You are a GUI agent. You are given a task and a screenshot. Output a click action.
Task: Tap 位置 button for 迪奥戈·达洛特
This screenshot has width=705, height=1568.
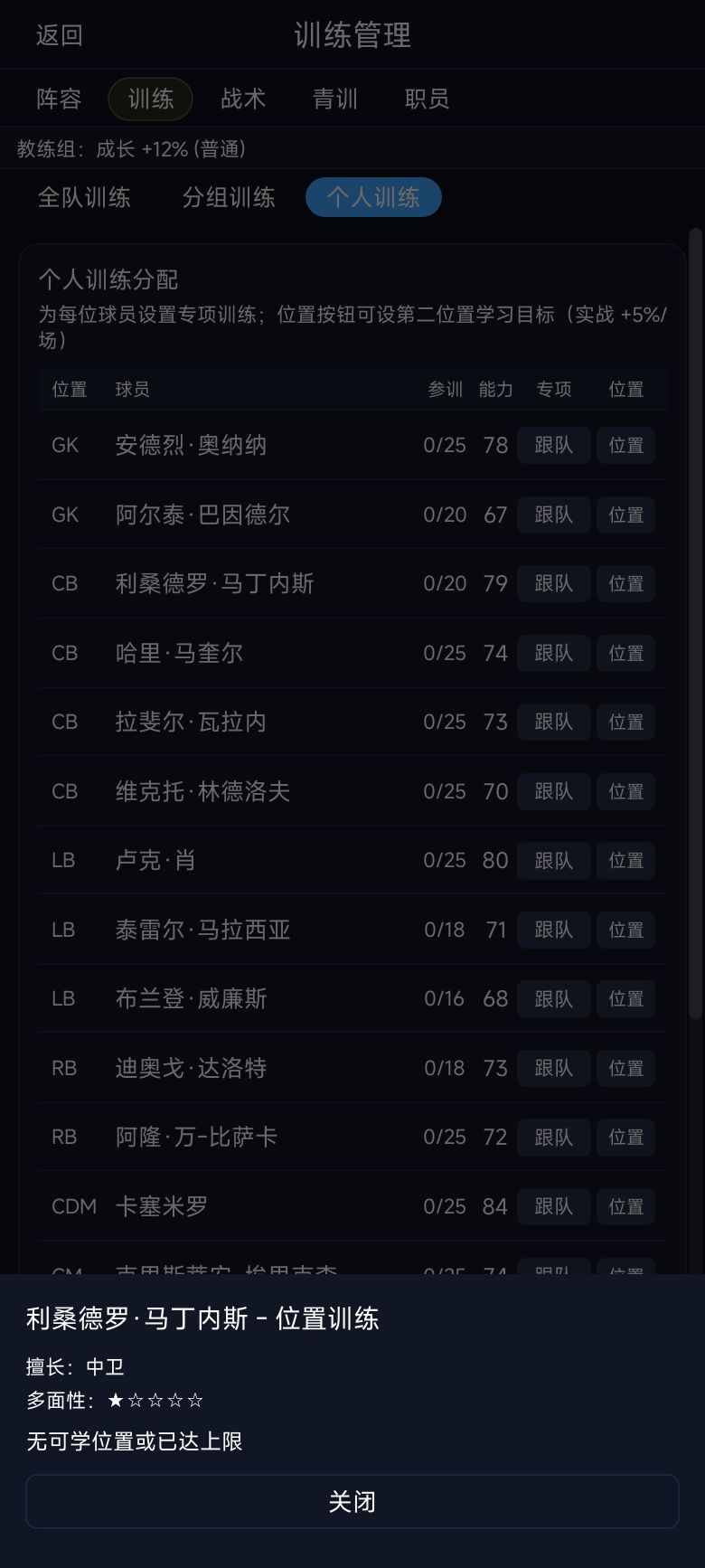click(625, 1068)
